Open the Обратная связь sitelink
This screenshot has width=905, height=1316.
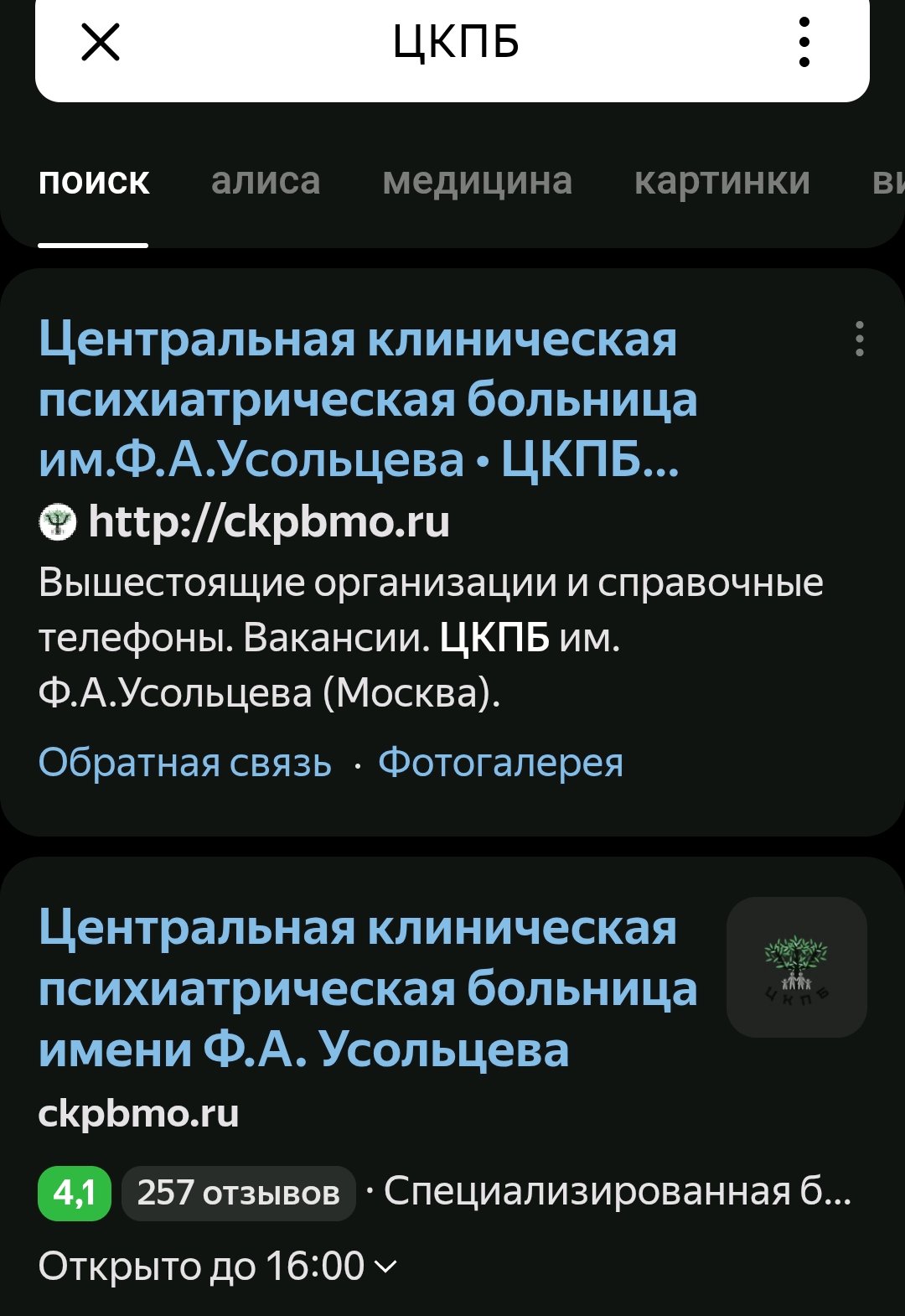click(x=185, y=763)
